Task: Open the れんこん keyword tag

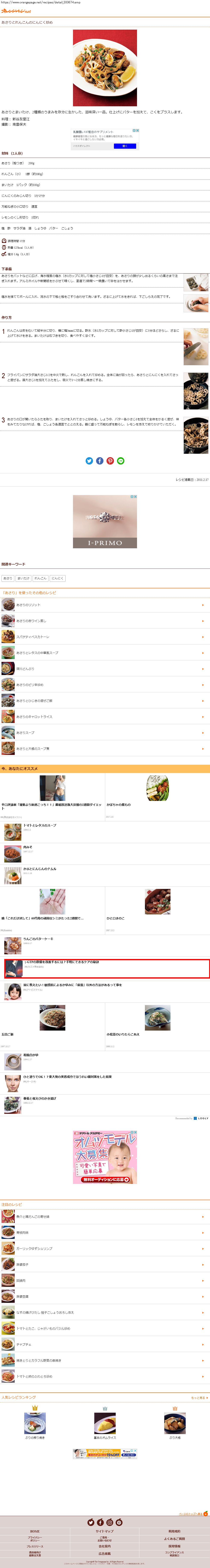Action: (x=40, y=578)
